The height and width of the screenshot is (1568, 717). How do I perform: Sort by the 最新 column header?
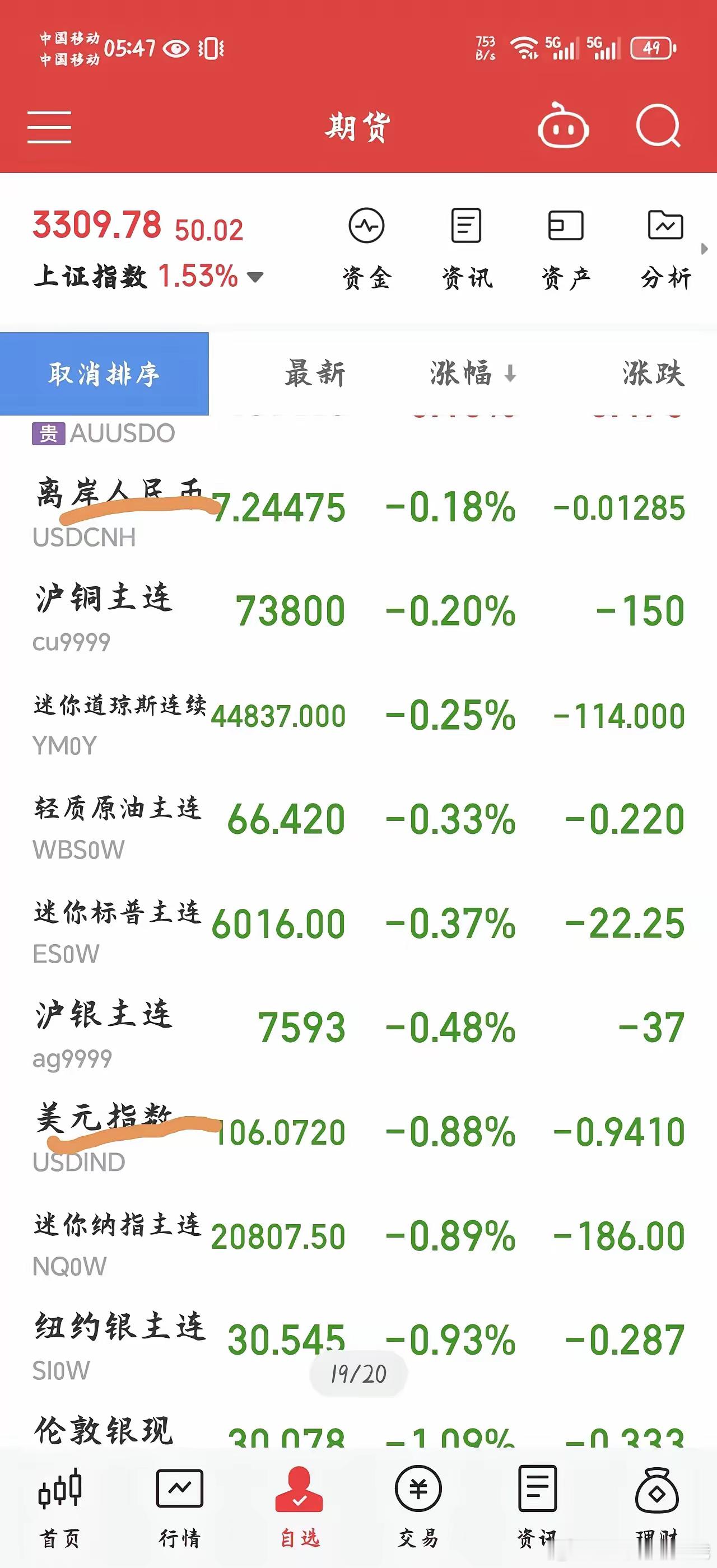315,373
